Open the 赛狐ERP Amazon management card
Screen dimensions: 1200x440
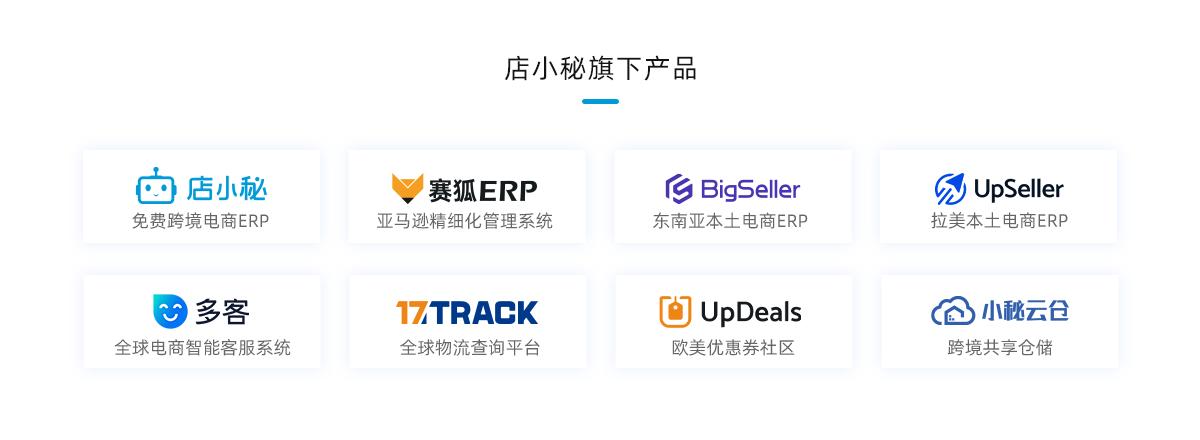pyautogui.click(x=466, y=197)
